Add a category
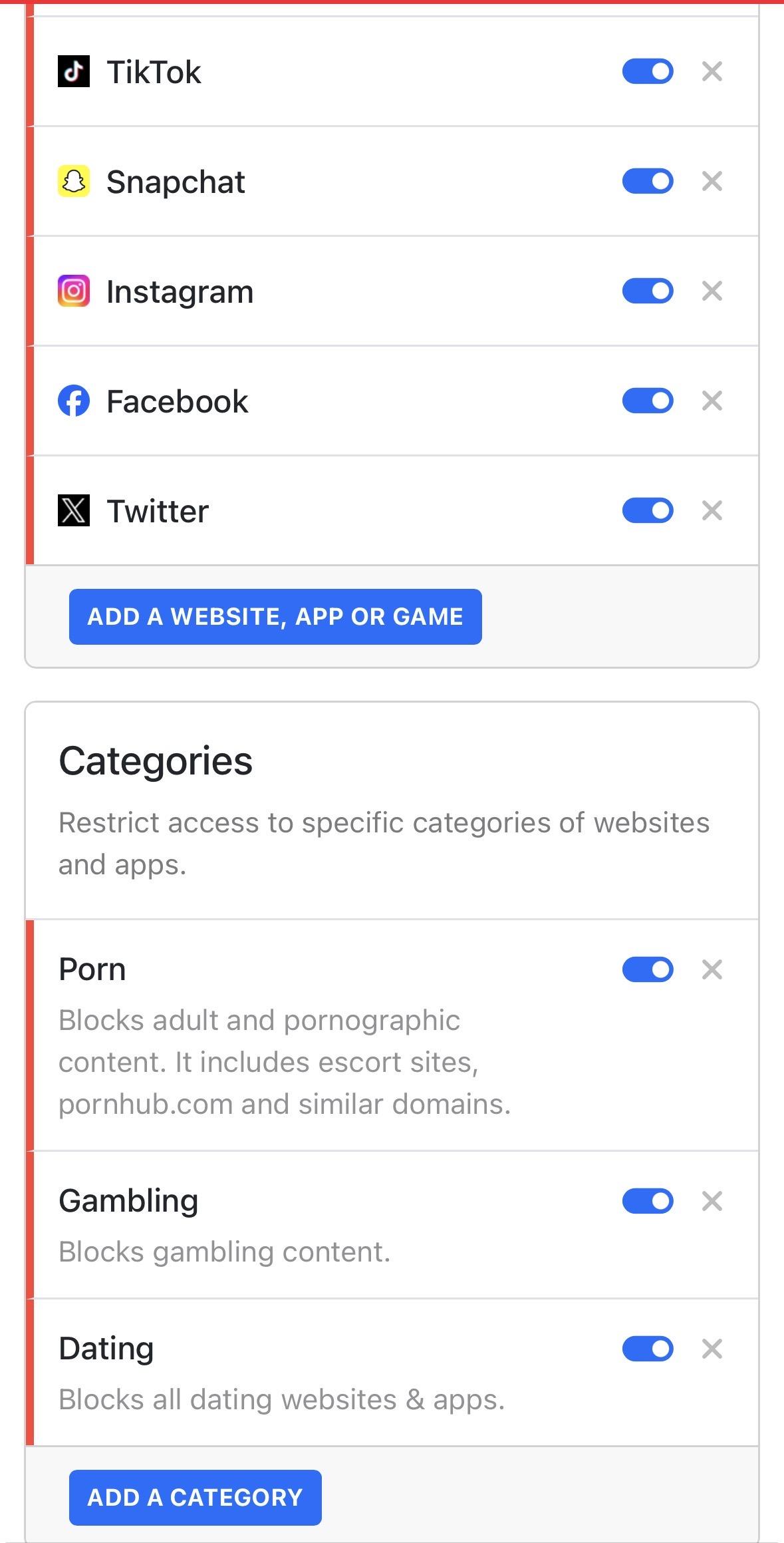Image resolution: width=784 pixels, height=1543 pixels. (x=195, y=1497)
